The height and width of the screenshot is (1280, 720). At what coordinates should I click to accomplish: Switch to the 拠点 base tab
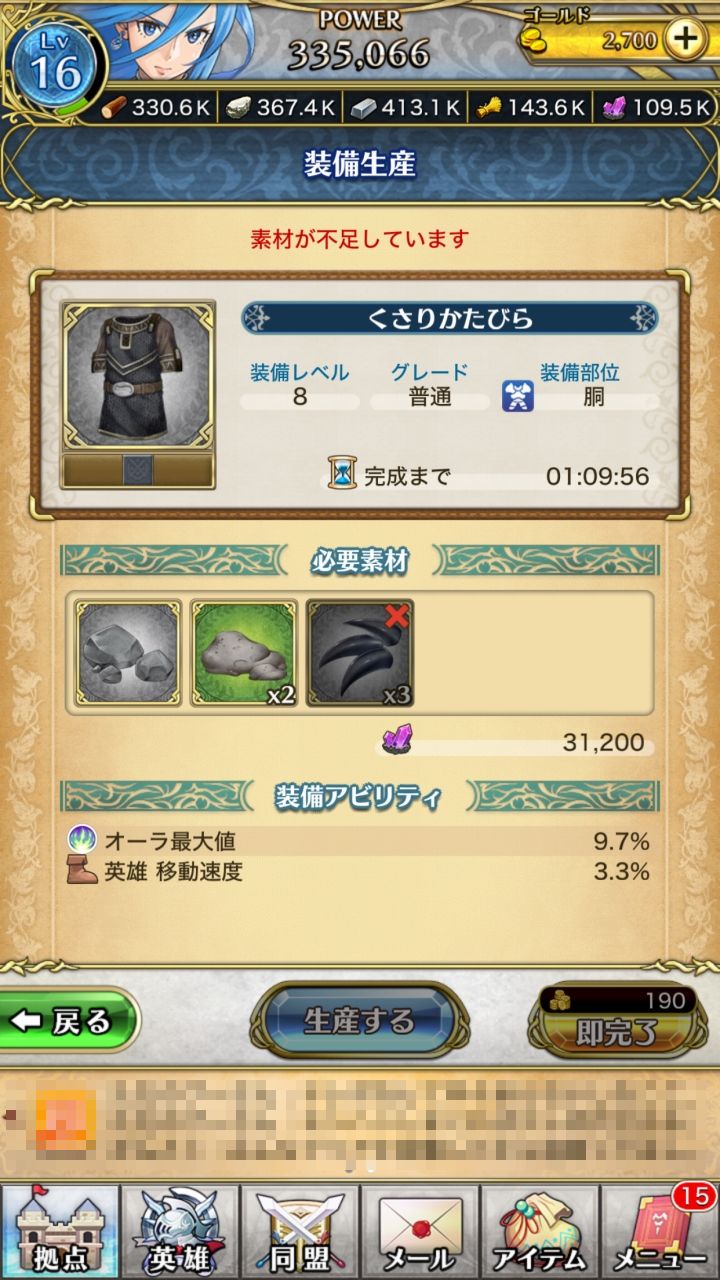60,1232
